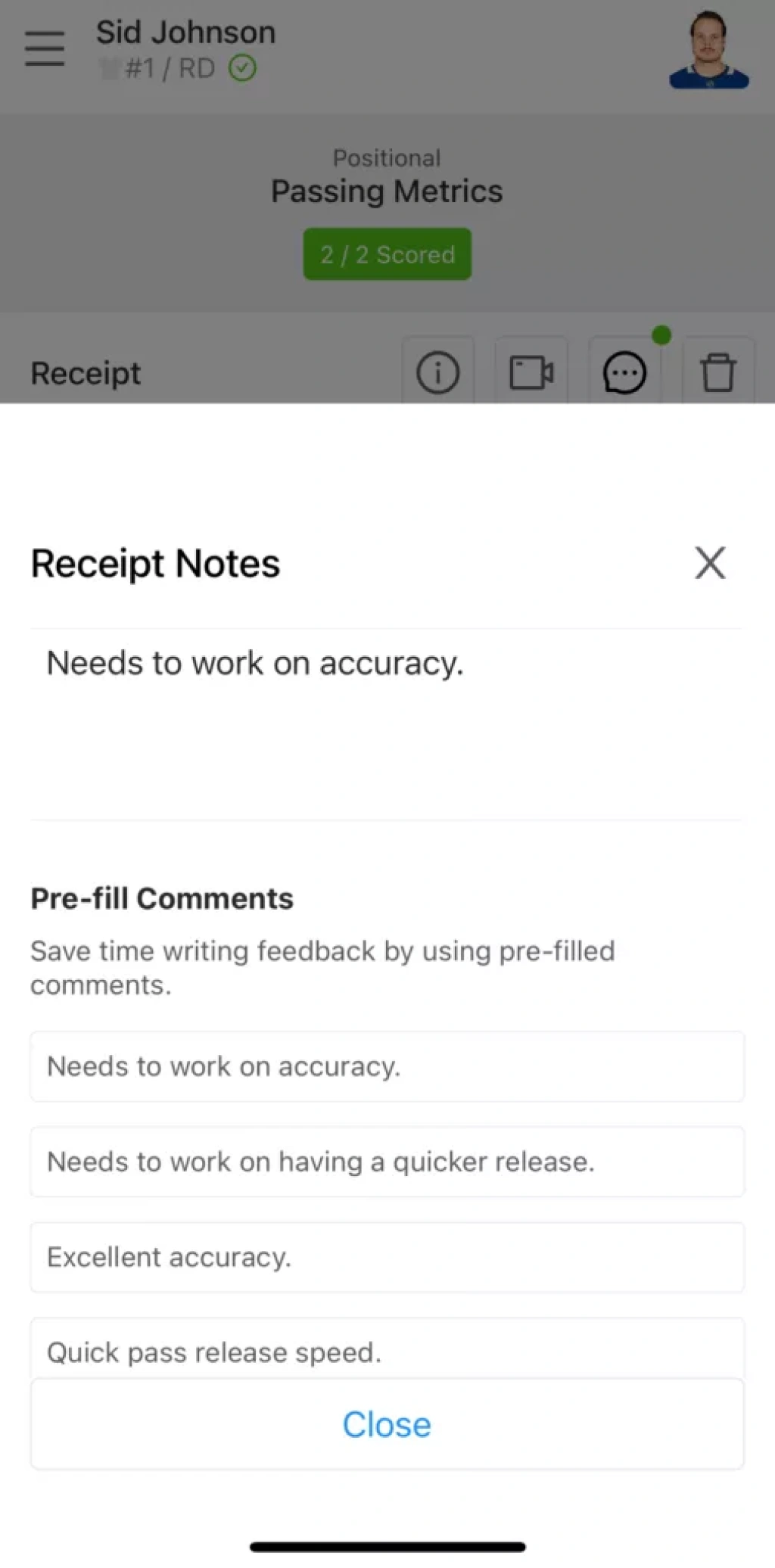Open the Receipt video camera icon
Screen dimensions: 775x1568
point(531,372)
